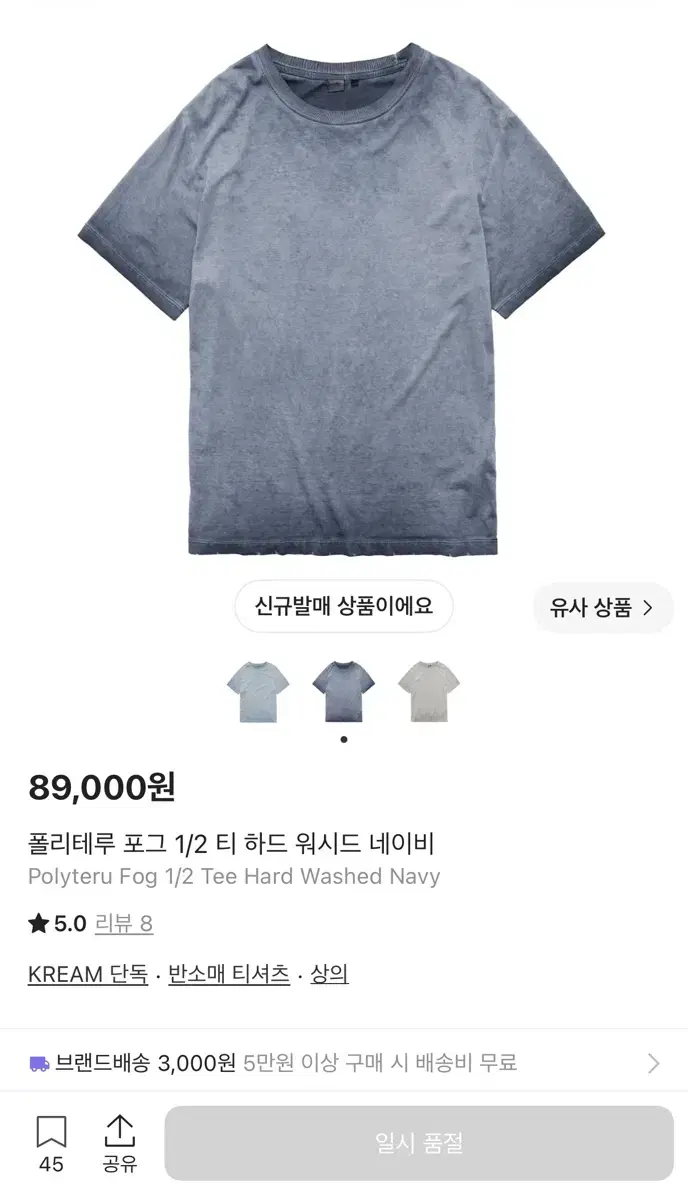
Task: Expand the 브랜드배송 shipping info row
Action: tap(344, 1063)
